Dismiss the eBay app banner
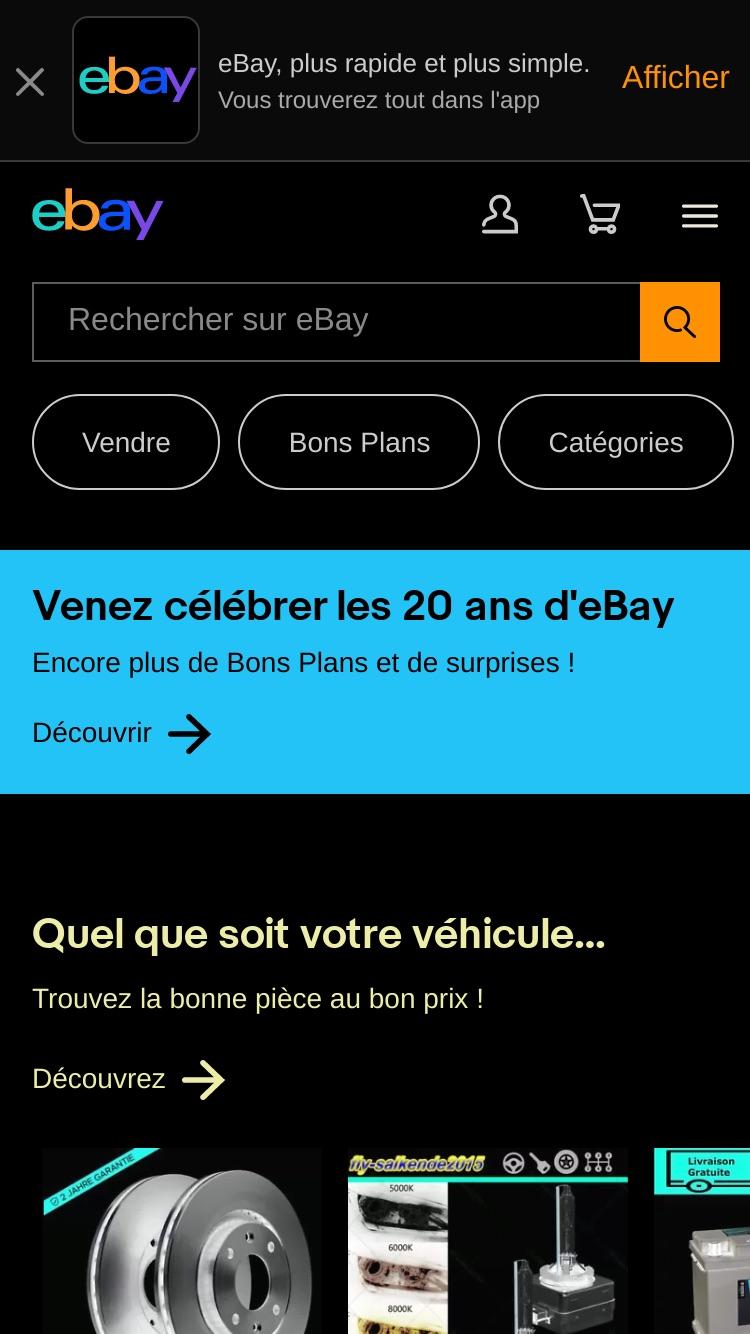Screen dimensions: 750x1334 pyautogui.click(x=30, y=82)
